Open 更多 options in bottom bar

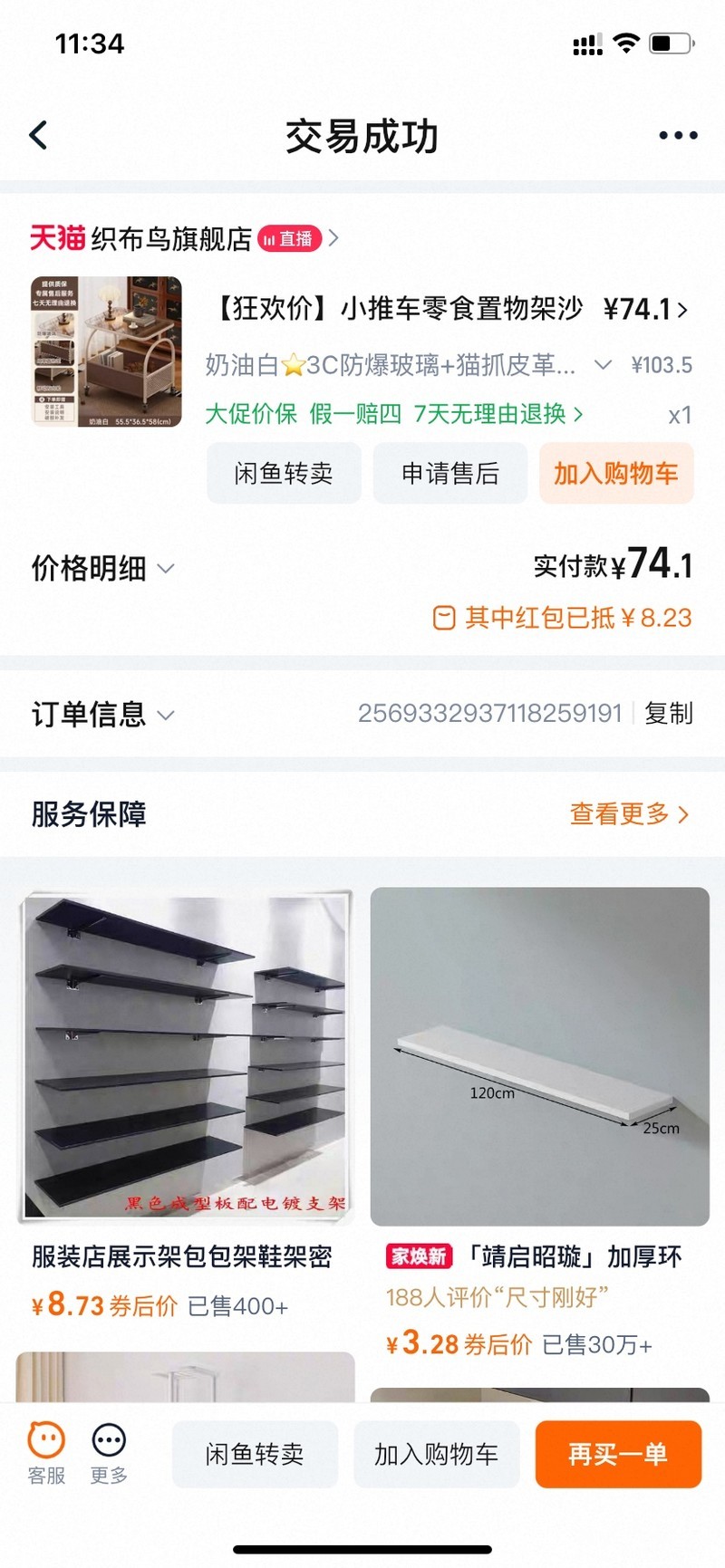pyautogui.click(x=109, y=1453)
